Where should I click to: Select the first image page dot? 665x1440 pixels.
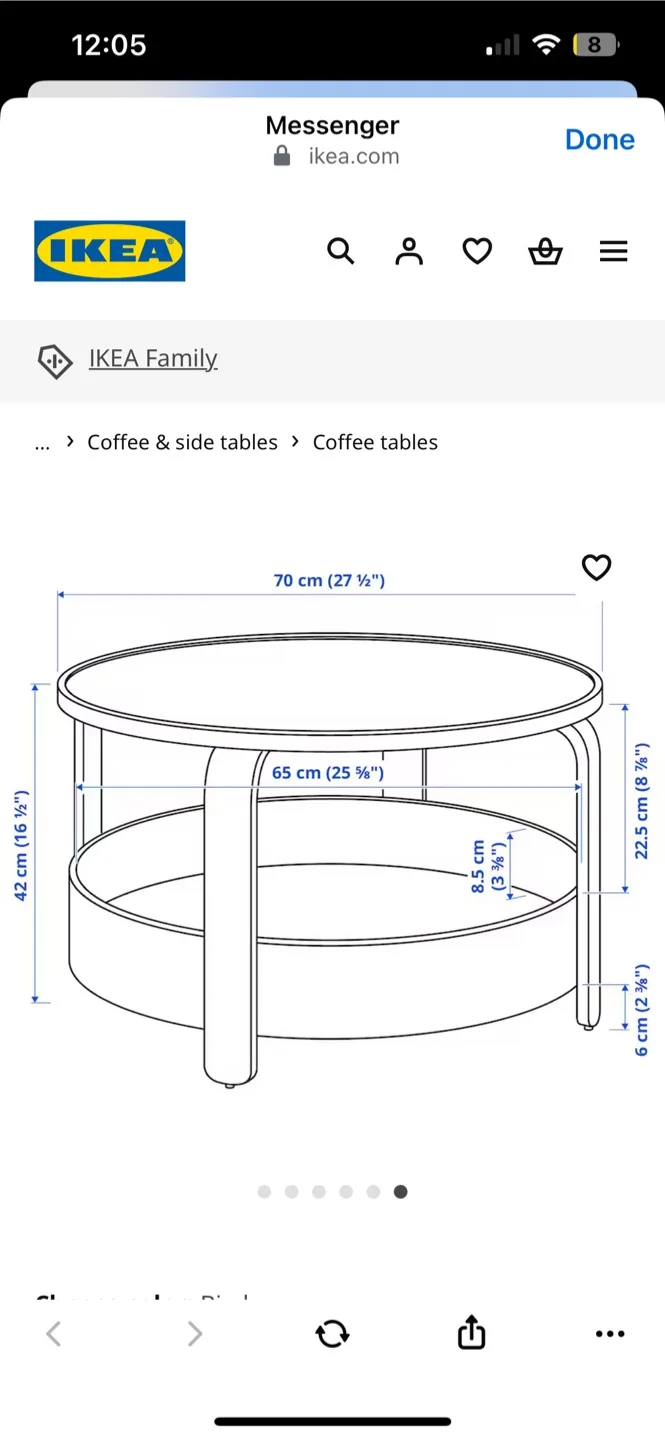pos(264,1191)
